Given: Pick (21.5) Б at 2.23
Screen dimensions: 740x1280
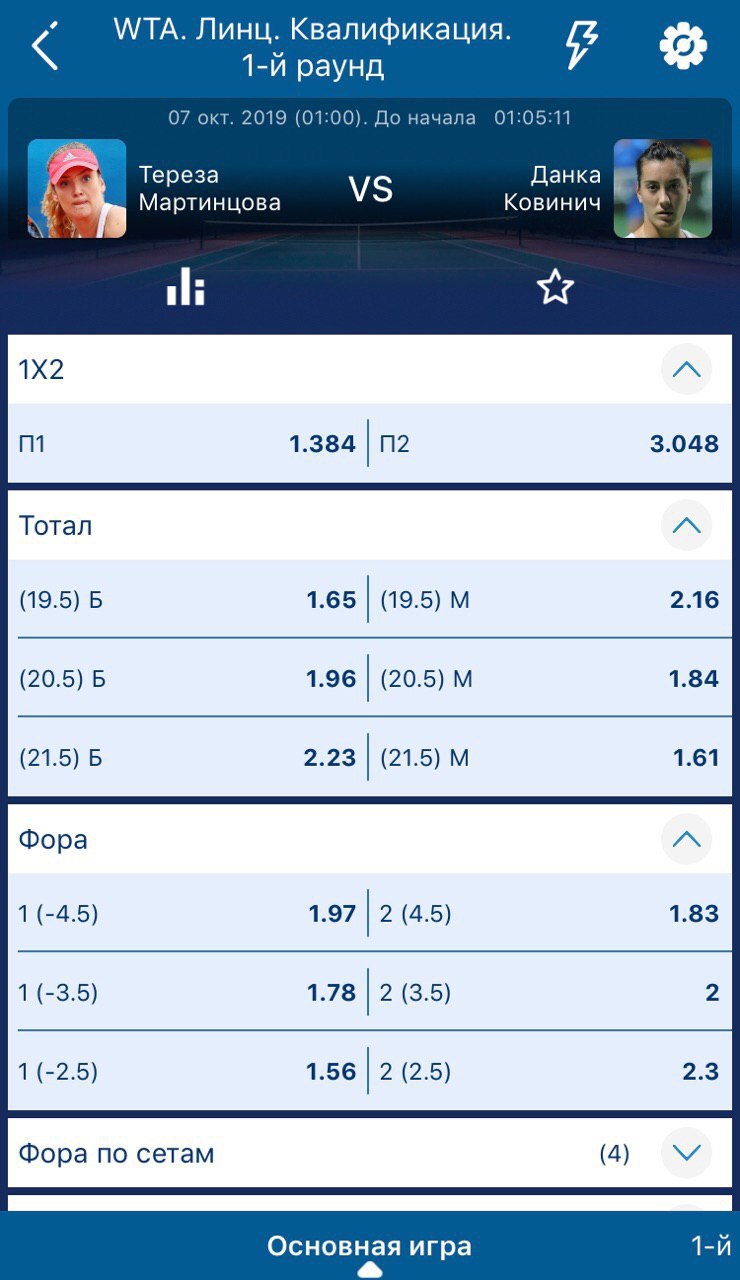Looking at the screenshot, I should click(188, 758).
